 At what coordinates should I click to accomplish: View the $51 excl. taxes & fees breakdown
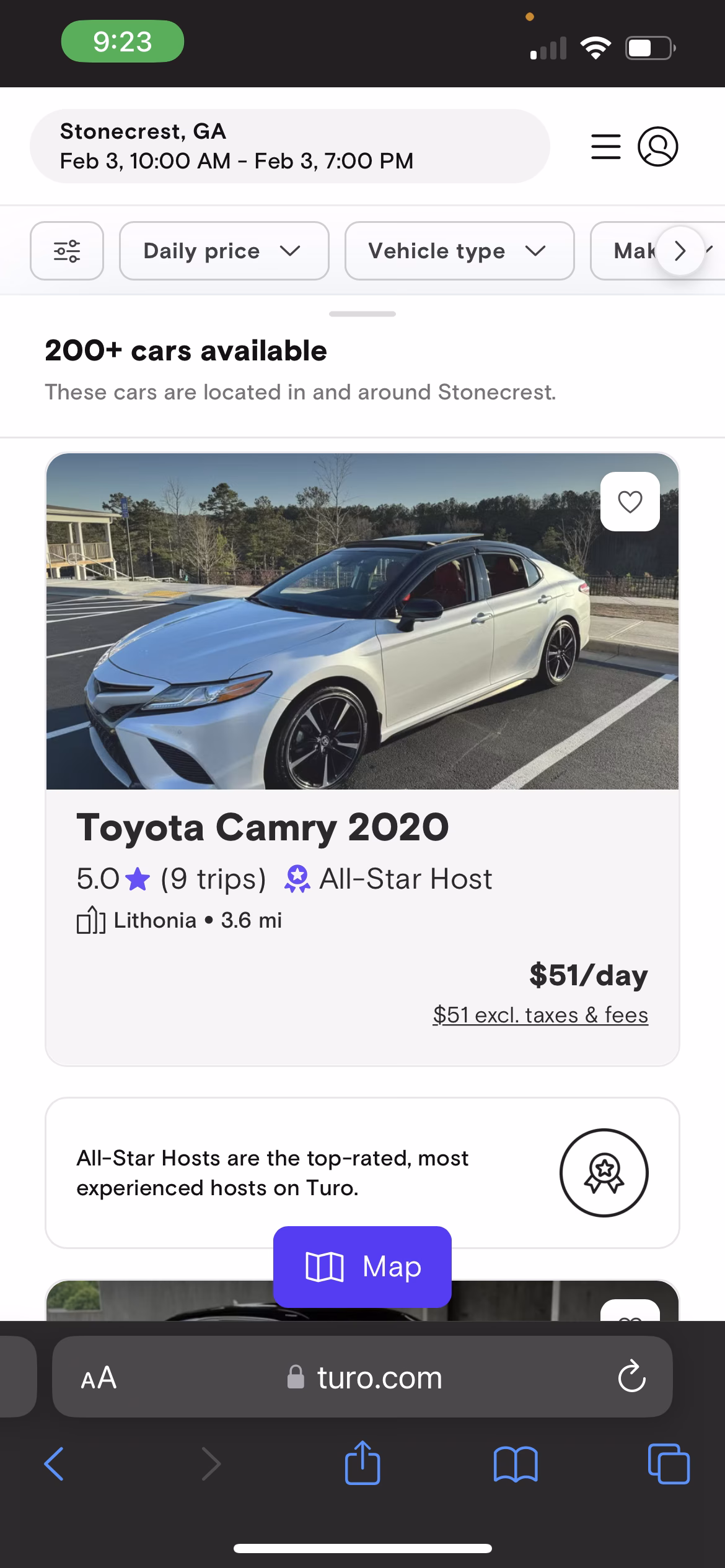pos(540,1015)
